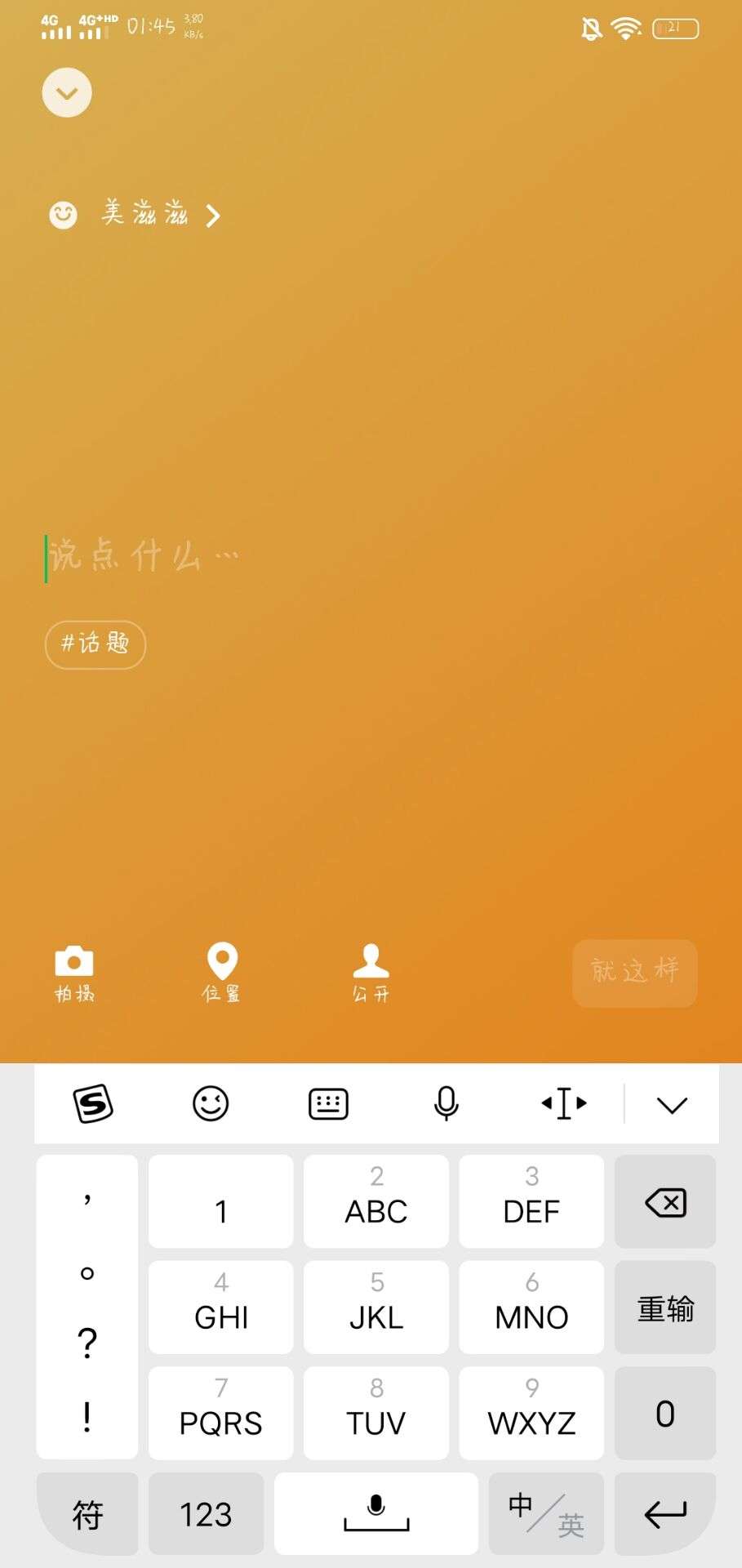
Task: Open the Sogou keyboard menu icon
Action: point(92,1103)
